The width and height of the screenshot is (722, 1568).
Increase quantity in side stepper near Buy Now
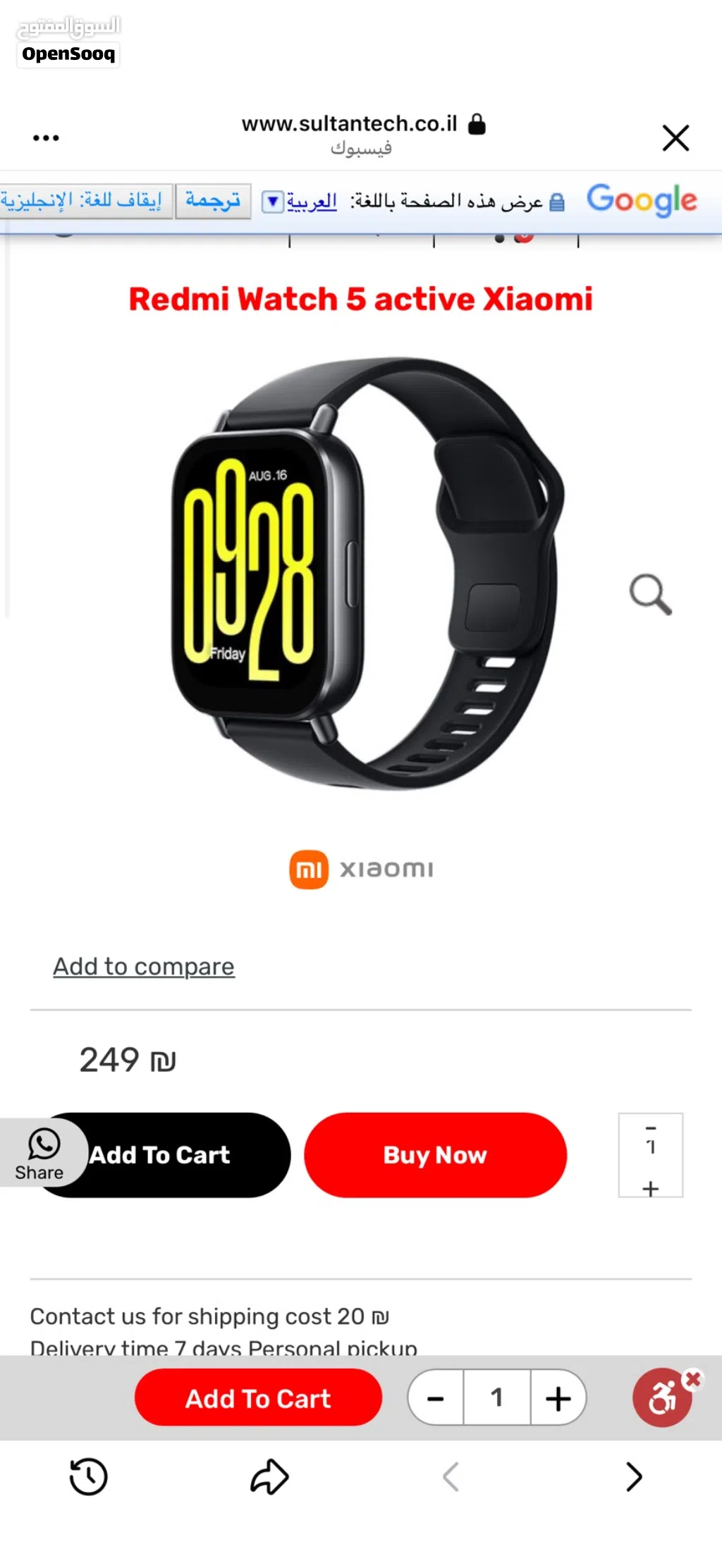pos(650,1188)
